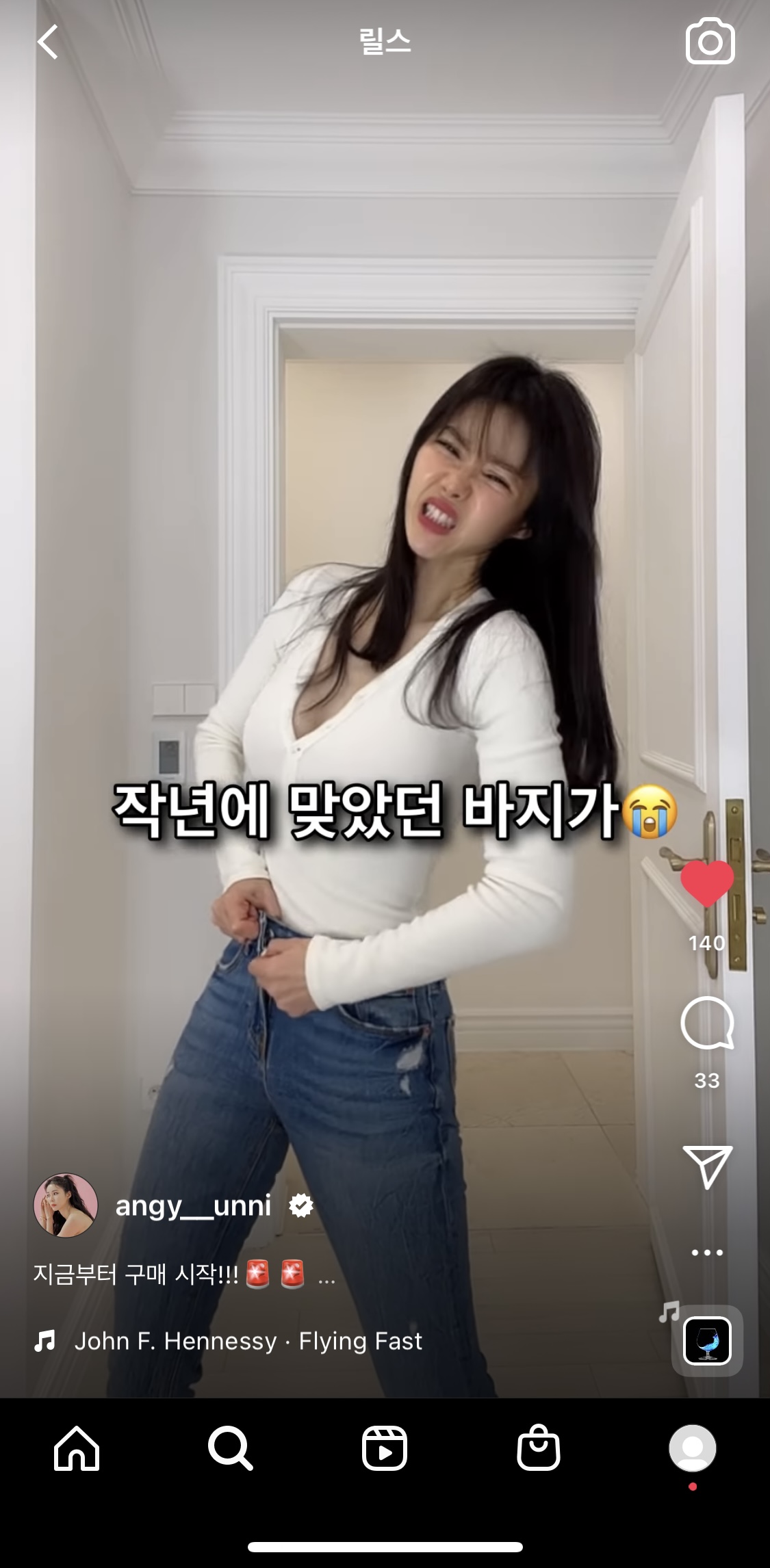Open audio John F. Hennessy · Flying Fast

[x=248, y=1341]
